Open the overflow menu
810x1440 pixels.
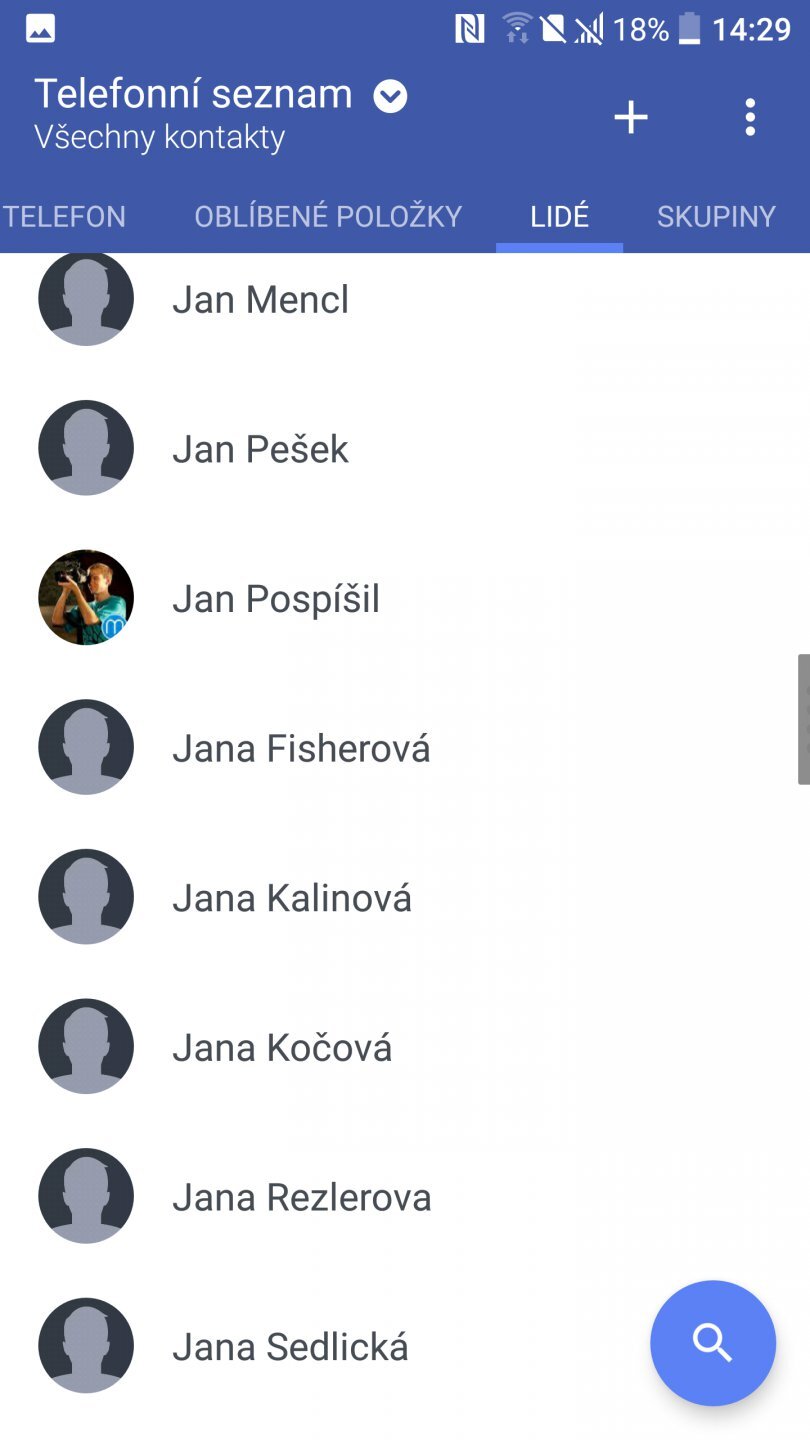pos(750,117)
